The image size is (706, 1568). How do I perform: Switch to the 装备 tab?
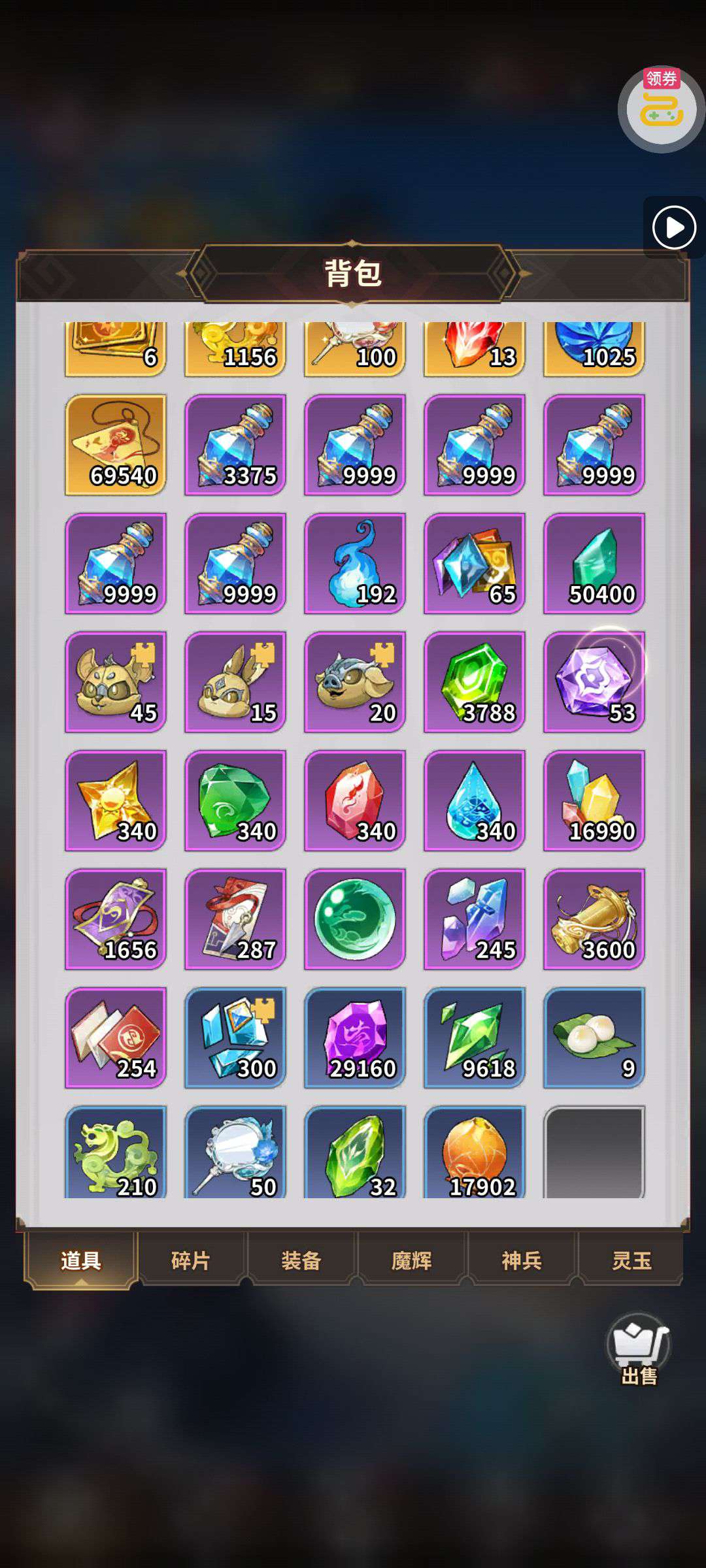click(301, 1260)
